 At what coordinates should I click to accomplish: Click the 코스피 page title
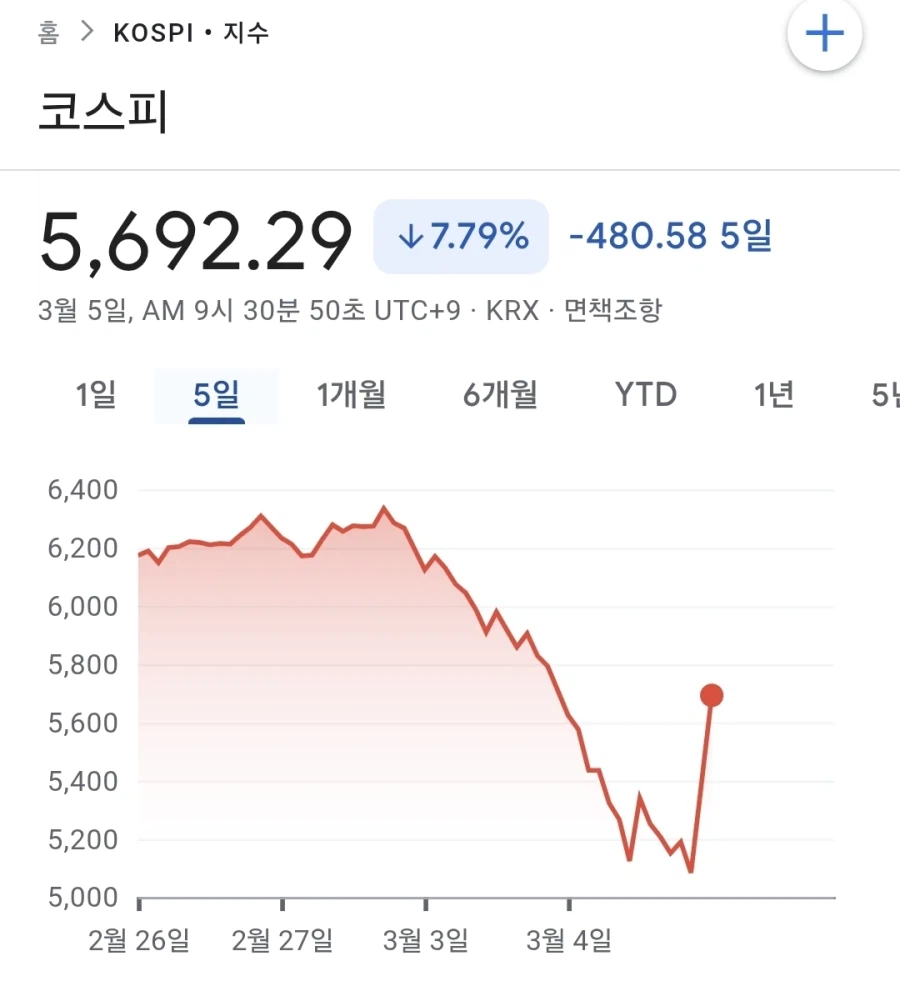pos(100,108)
